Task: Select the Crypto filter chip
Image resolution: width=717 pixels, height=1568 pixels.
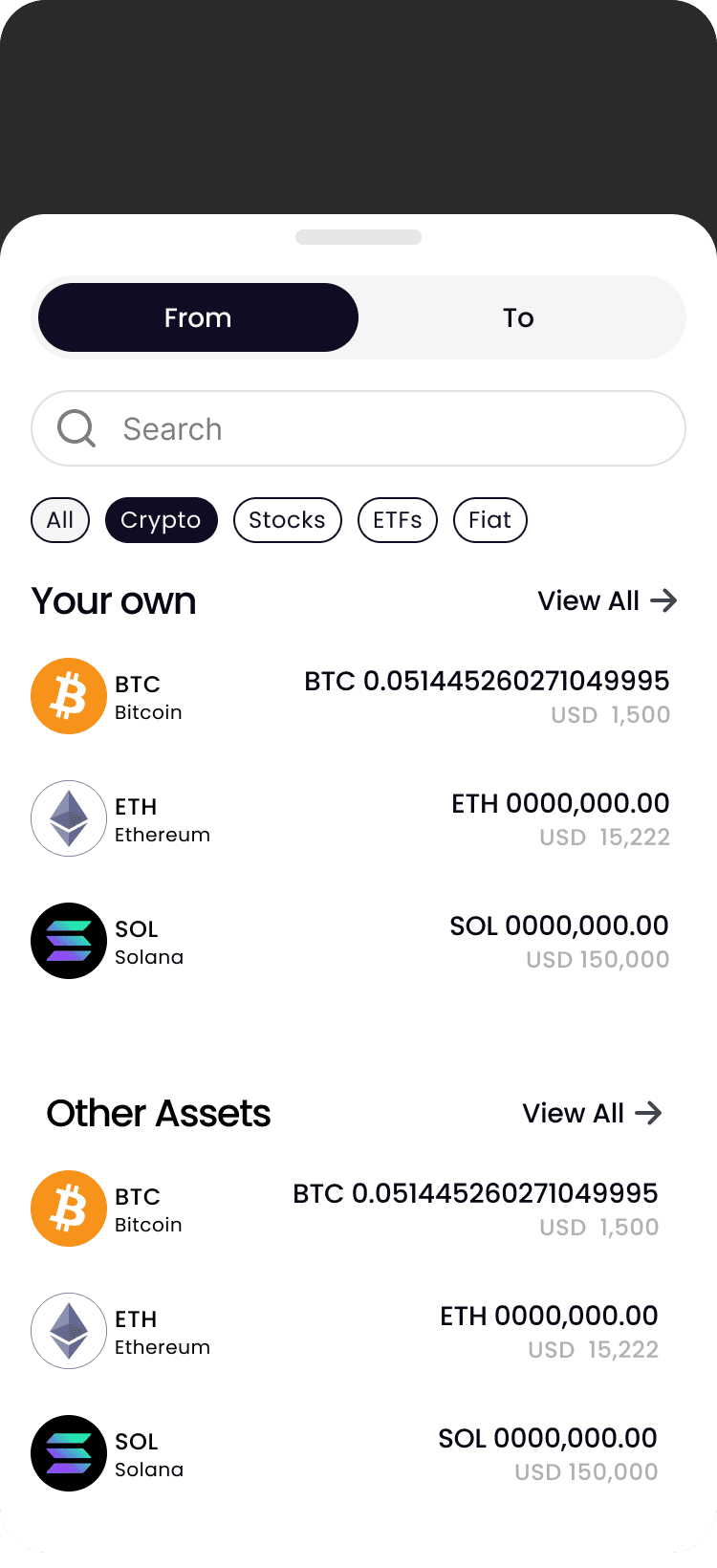Action: click(x=161, y=520)
